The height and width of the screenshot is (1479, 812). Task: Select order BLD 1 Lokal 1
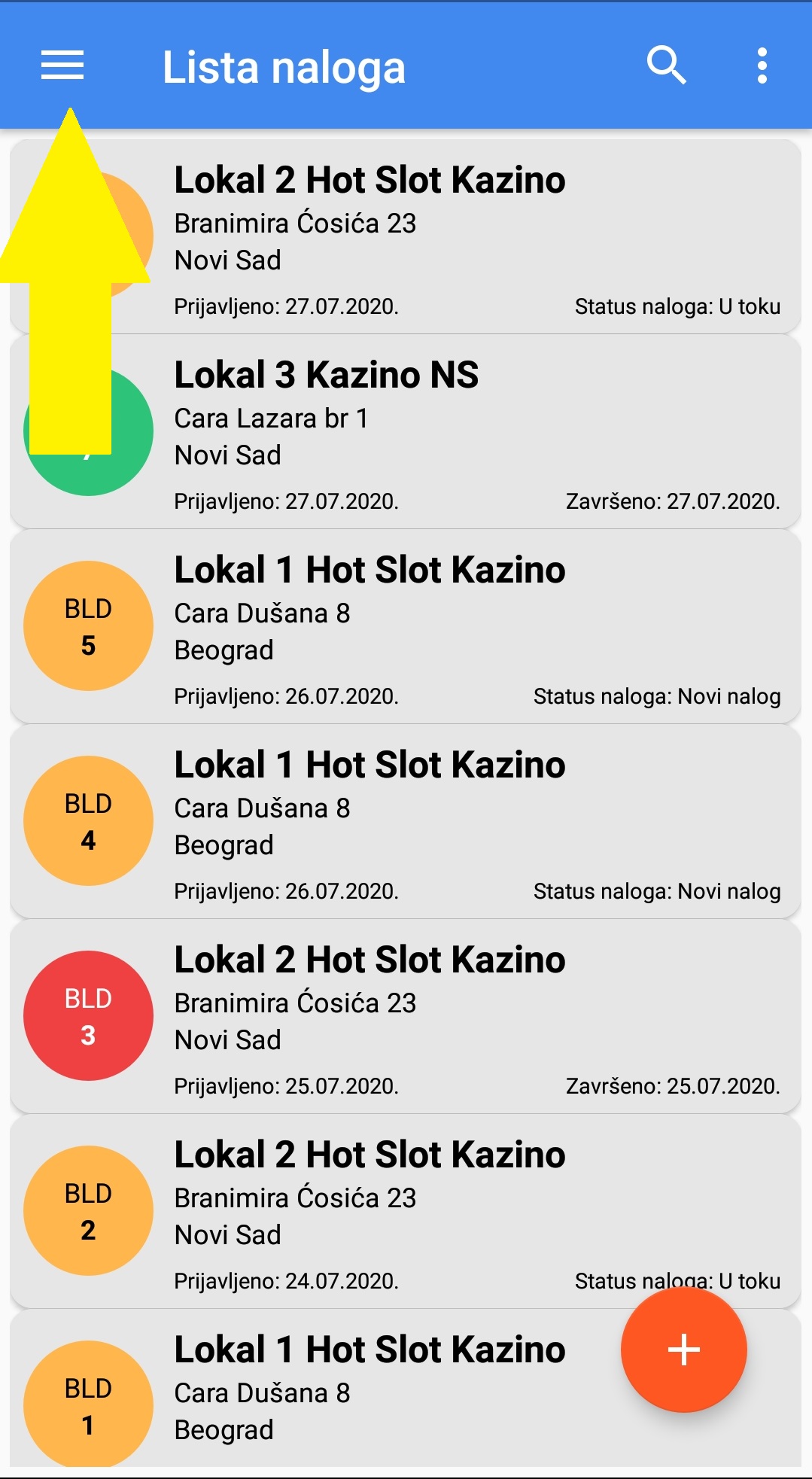(376, 1392)
